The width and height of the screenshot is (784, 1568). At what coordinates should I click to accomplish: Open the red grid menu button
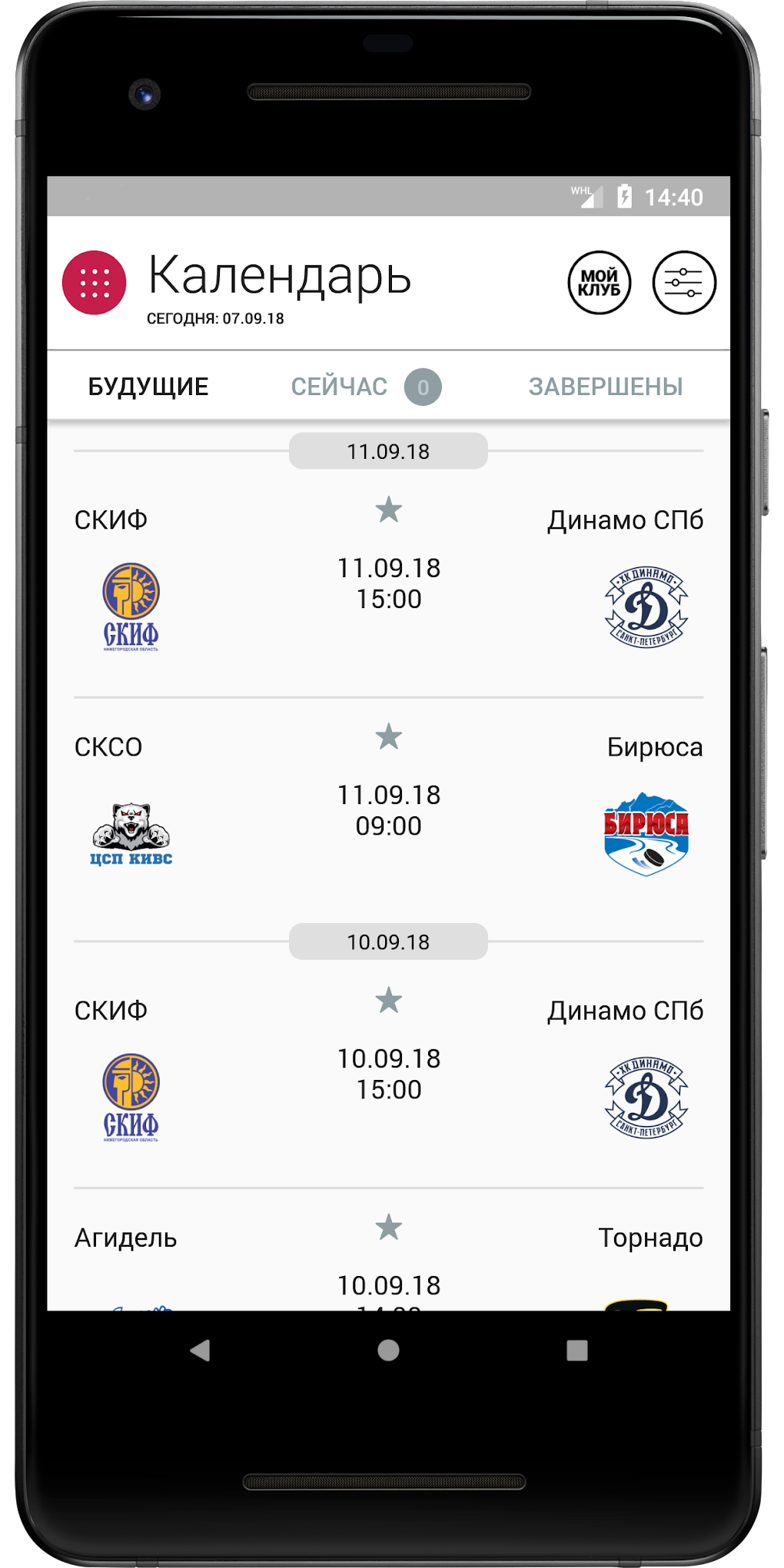(x=94, y=283)
